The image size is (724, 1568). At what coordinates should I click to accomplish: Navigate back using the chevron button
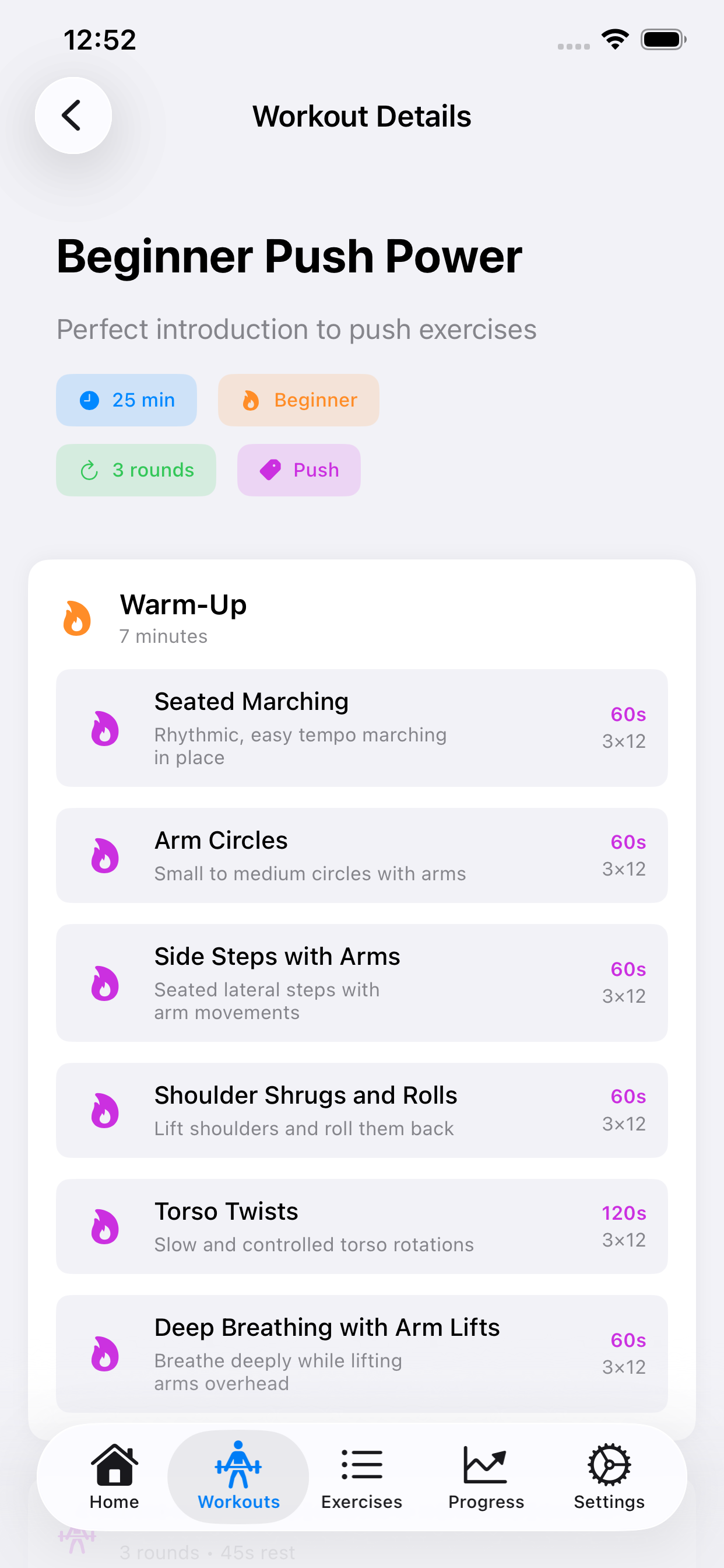72,115
